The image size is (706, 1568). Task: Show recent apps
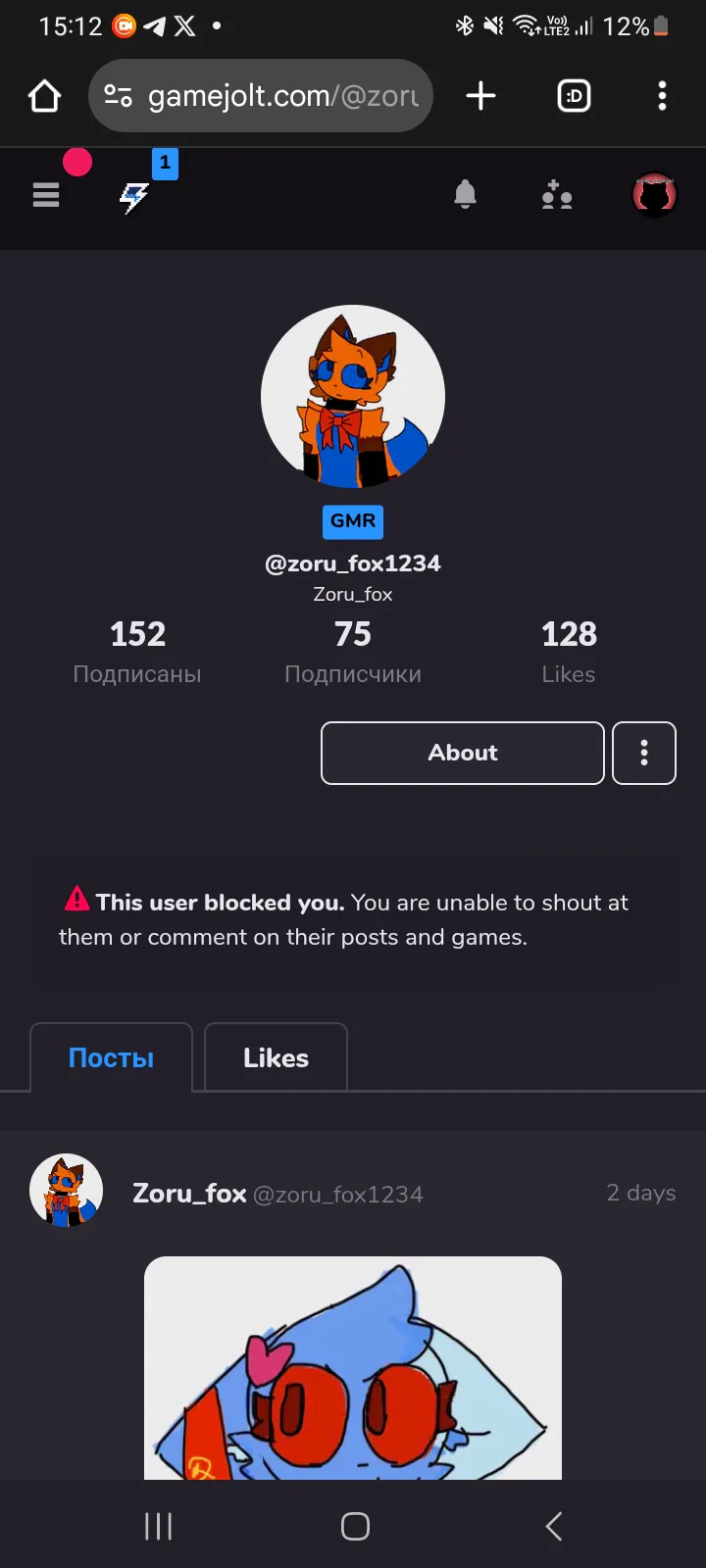(158, 1526)
